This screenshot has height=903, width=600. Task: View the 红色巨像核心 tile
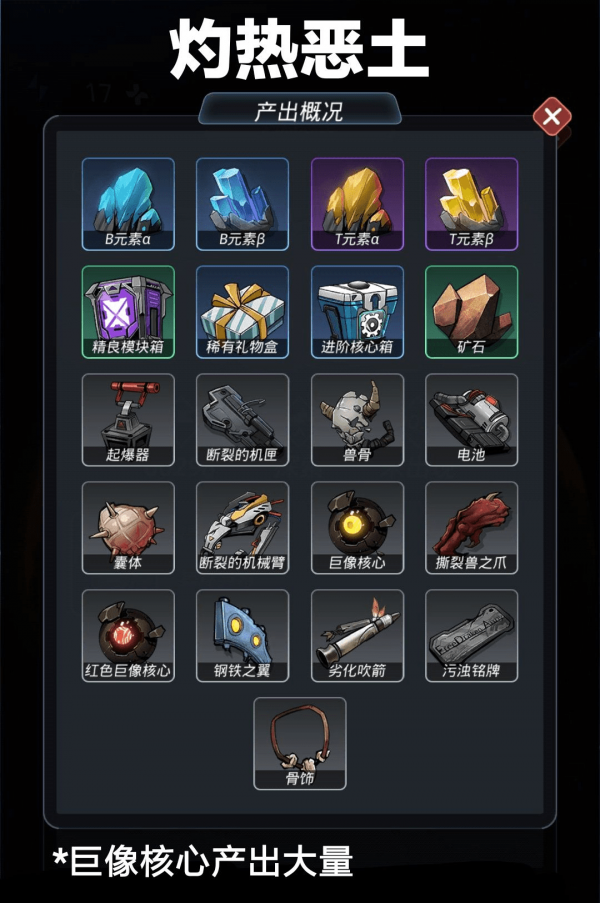pos(128,636)
